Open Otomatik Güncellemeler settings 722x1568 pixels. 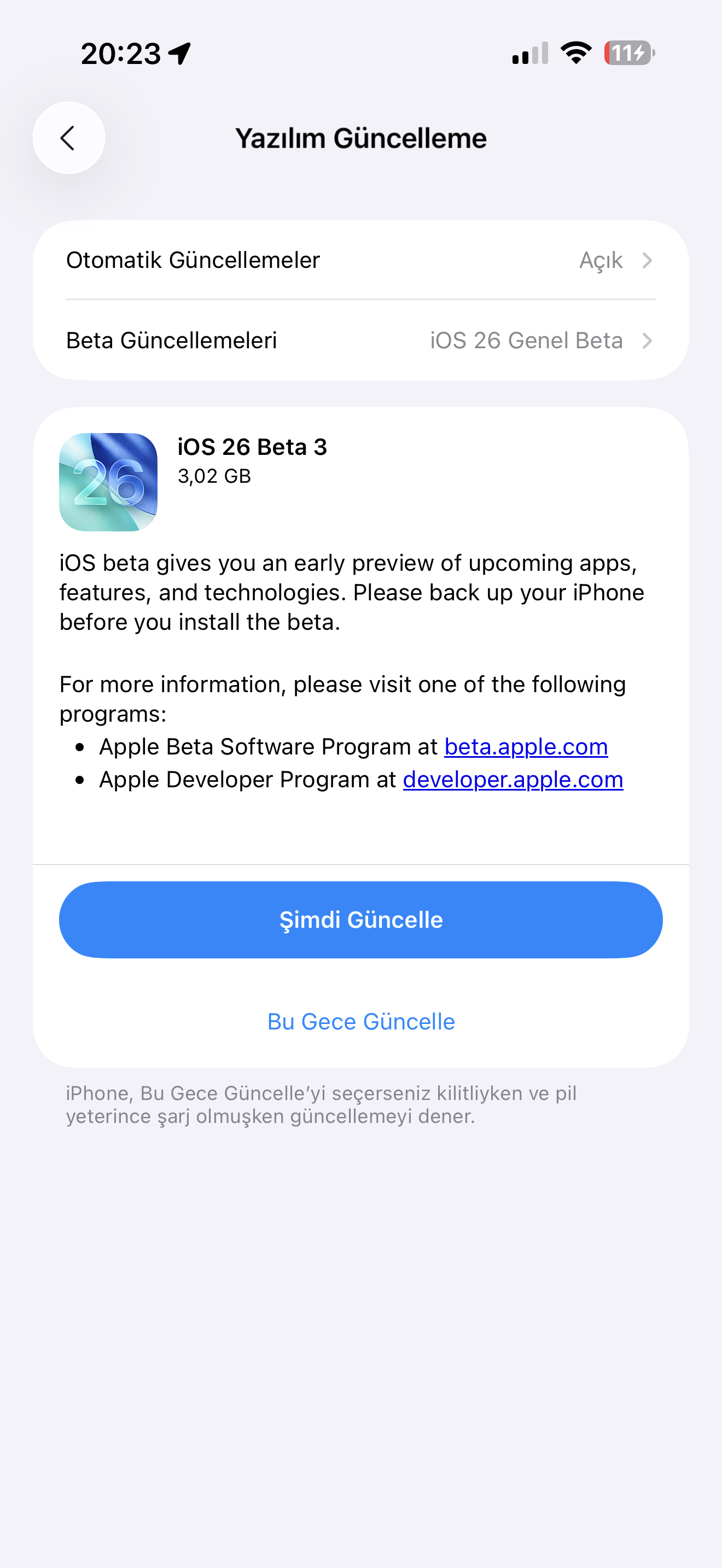pyautogui.click(x=361, y=260)
